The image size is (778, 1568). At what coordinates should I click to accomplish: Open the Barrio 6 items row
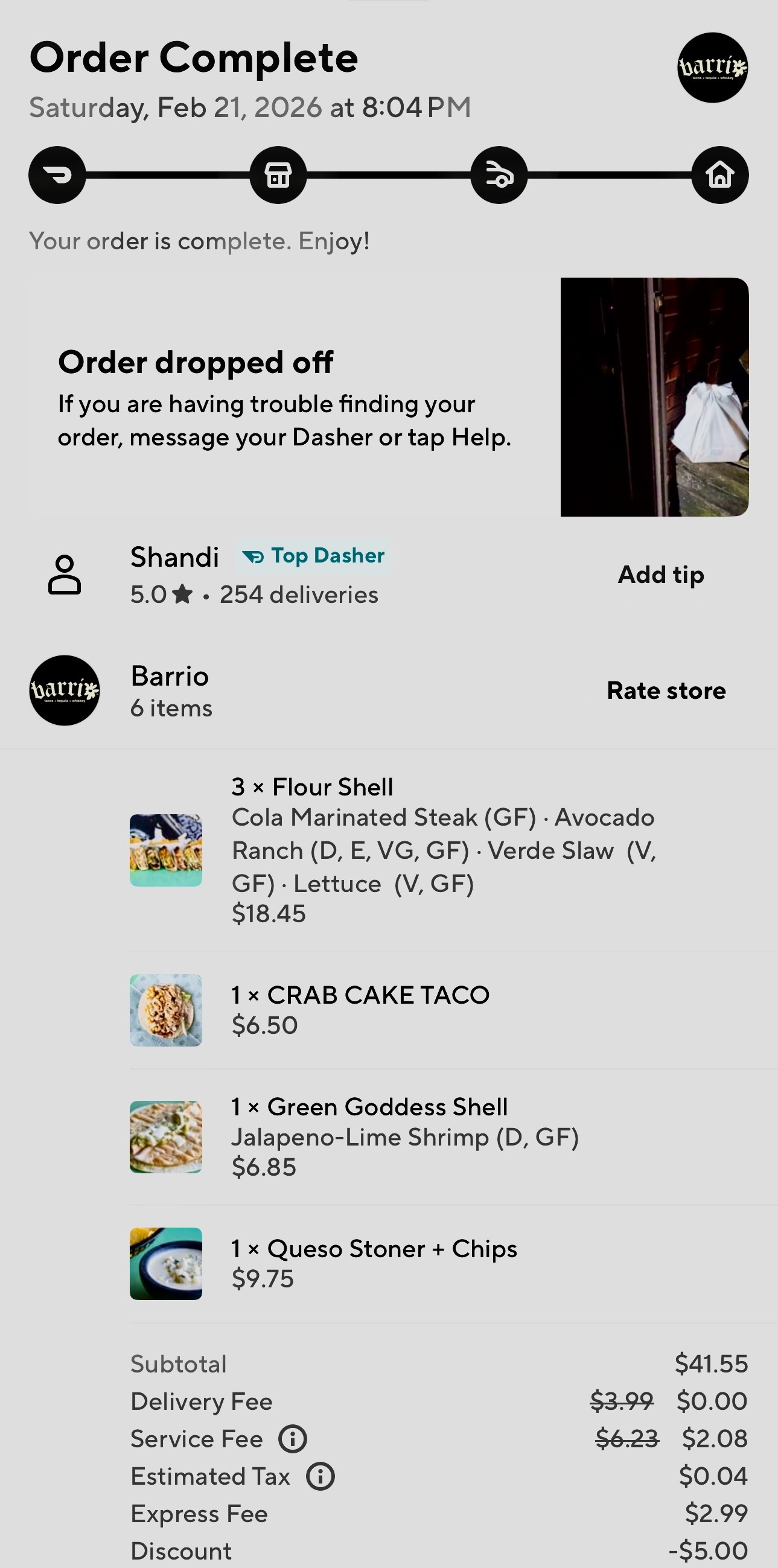click(x=170, y=690)
